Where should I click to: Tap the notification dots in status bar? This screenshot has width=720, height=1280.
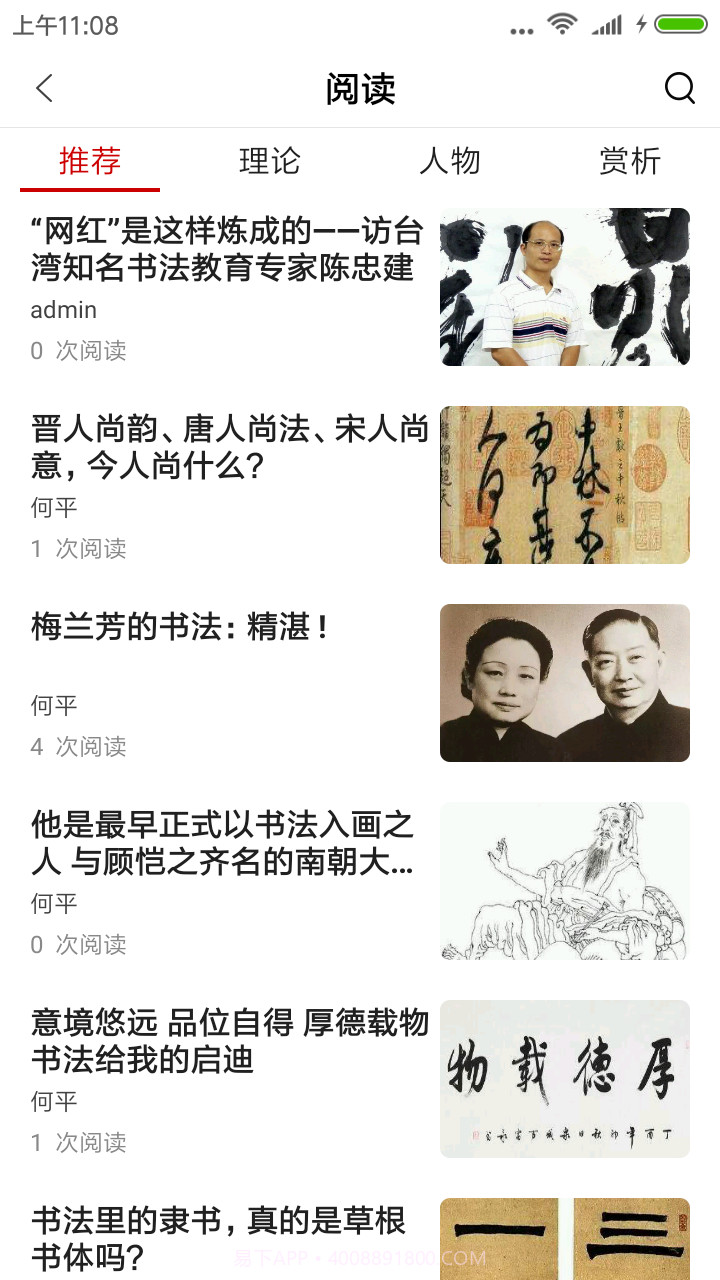click(x=521, y=30)
